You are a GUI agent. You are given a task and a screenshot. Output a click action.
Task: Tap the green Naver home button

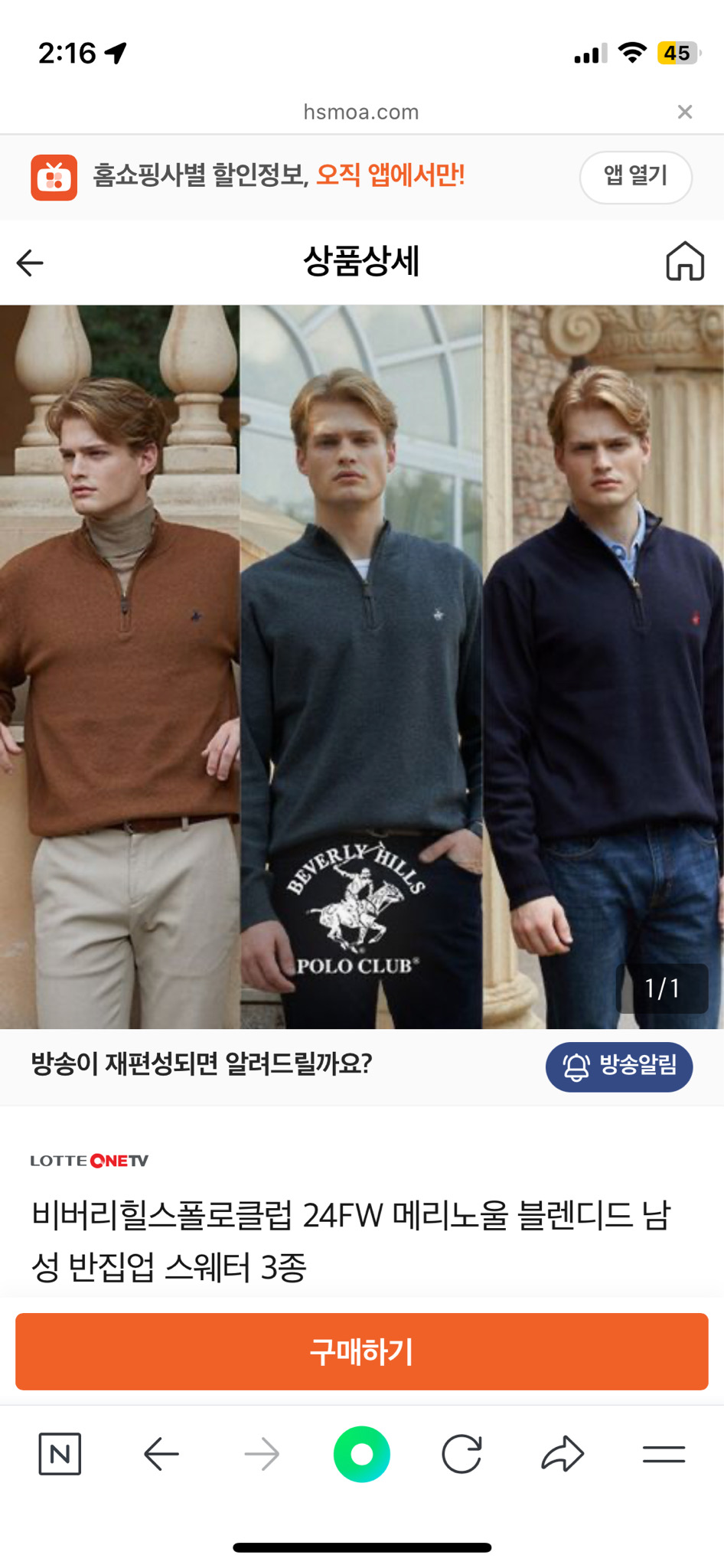361,1454
